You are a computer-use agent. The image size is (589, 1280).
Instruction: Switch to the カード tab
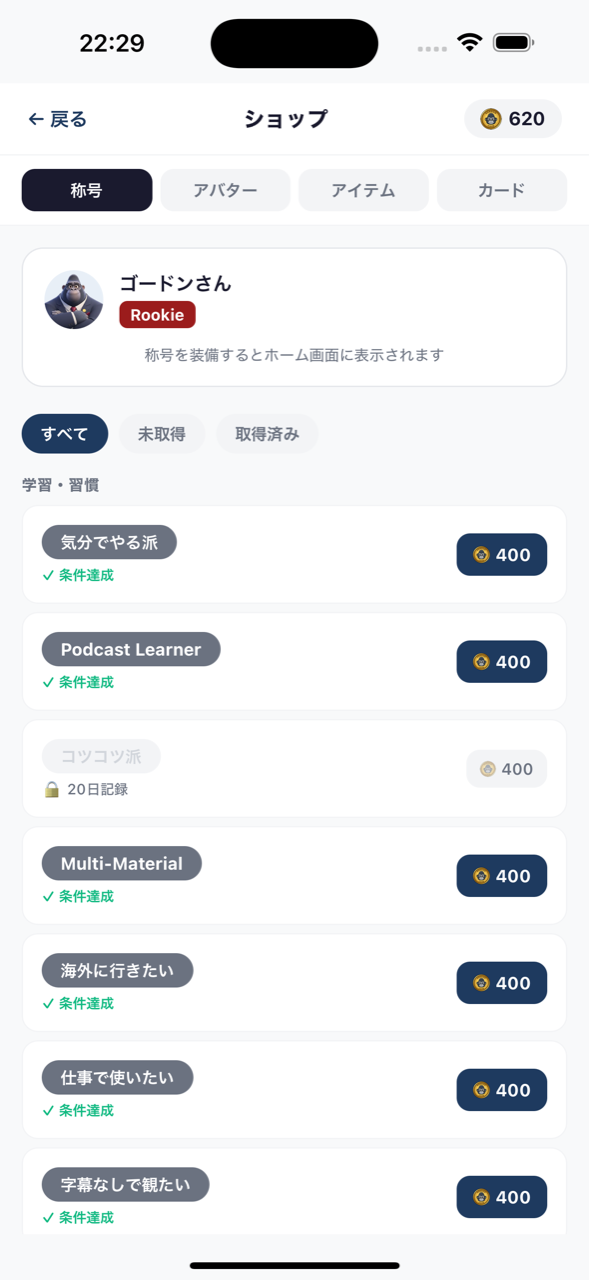(502, 190)
